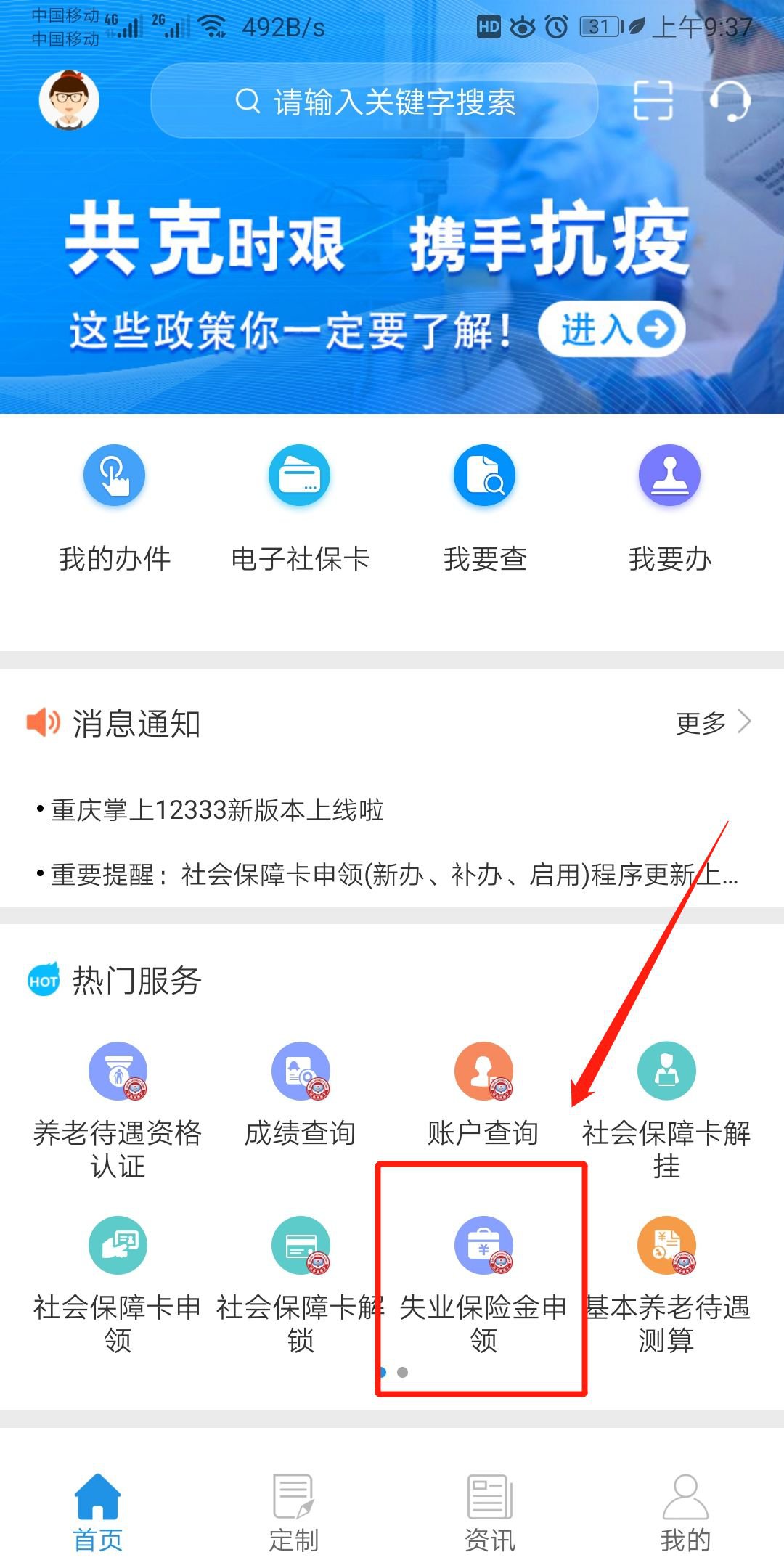Open 失业保险金申领 service
The height and width of the screenshot is (1568, 784).
pyautogui.click(x=483, y=1281)
